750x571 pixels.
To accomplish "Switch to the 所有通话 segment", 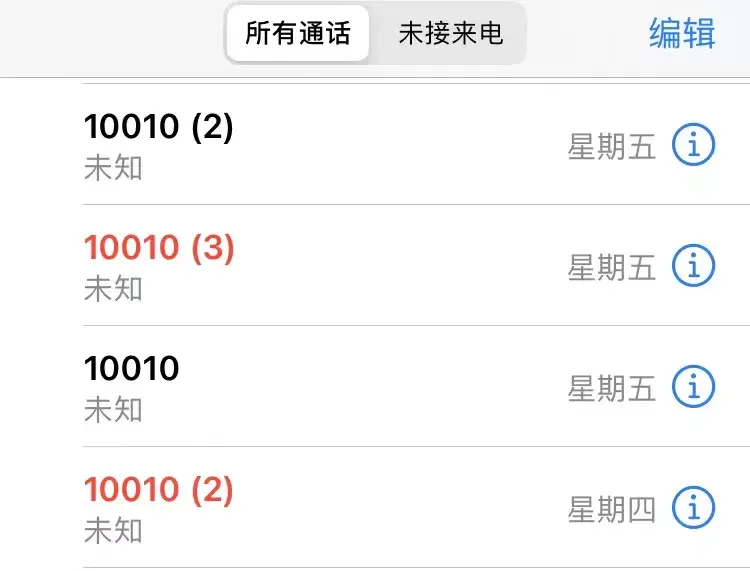I will click(x=297, y=34).
